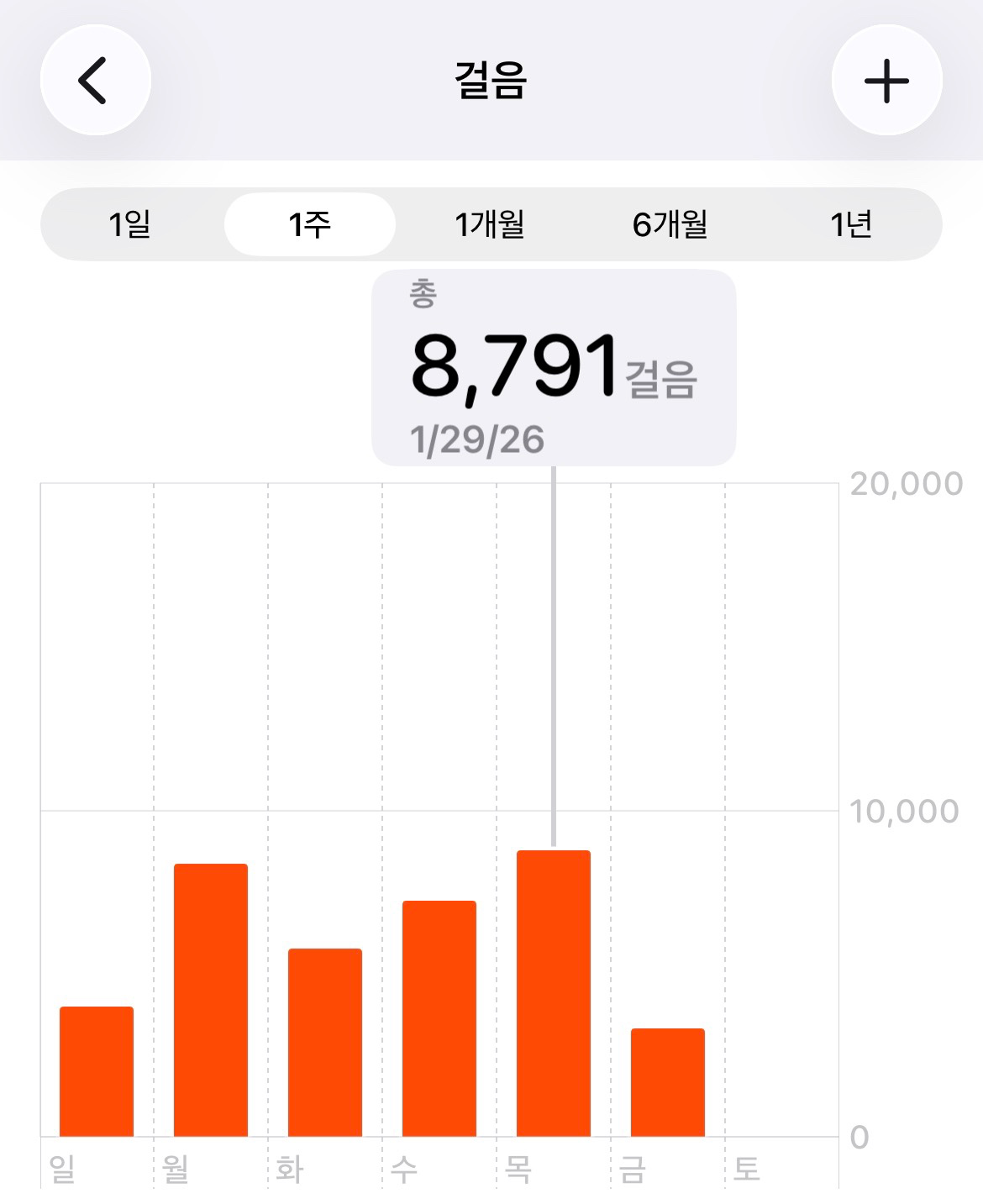Tap the highlighted 목 step bar
This screenshot has height=1204, width=983.
click(554, 993)
